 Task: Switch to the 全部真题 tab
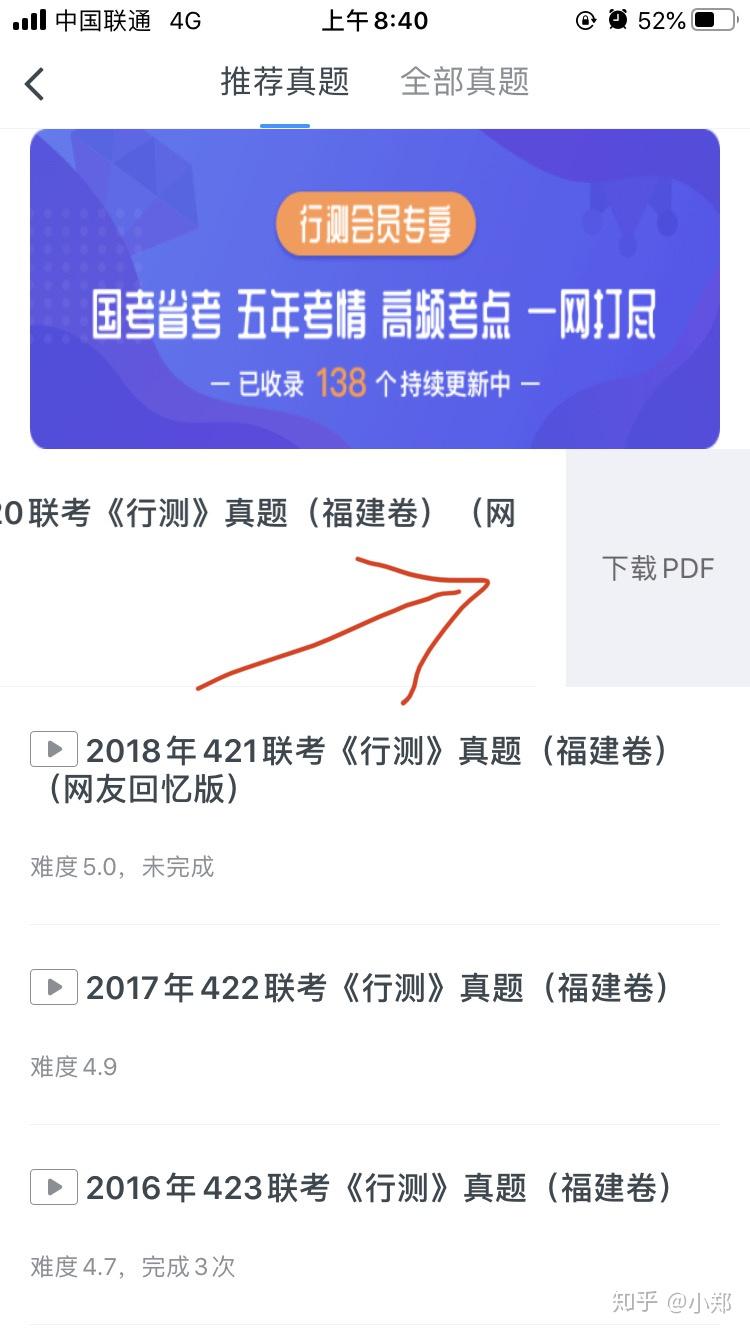tap(465, 82)
